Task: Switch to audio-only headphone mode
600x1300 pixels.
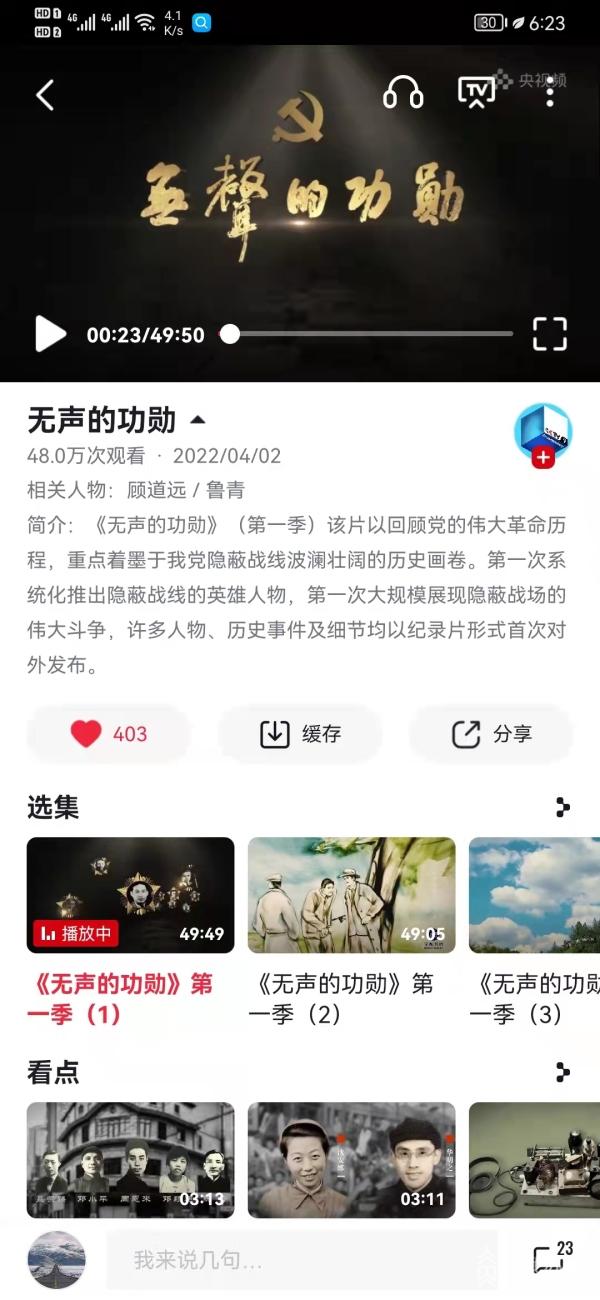Action: (x=403, y=93)
